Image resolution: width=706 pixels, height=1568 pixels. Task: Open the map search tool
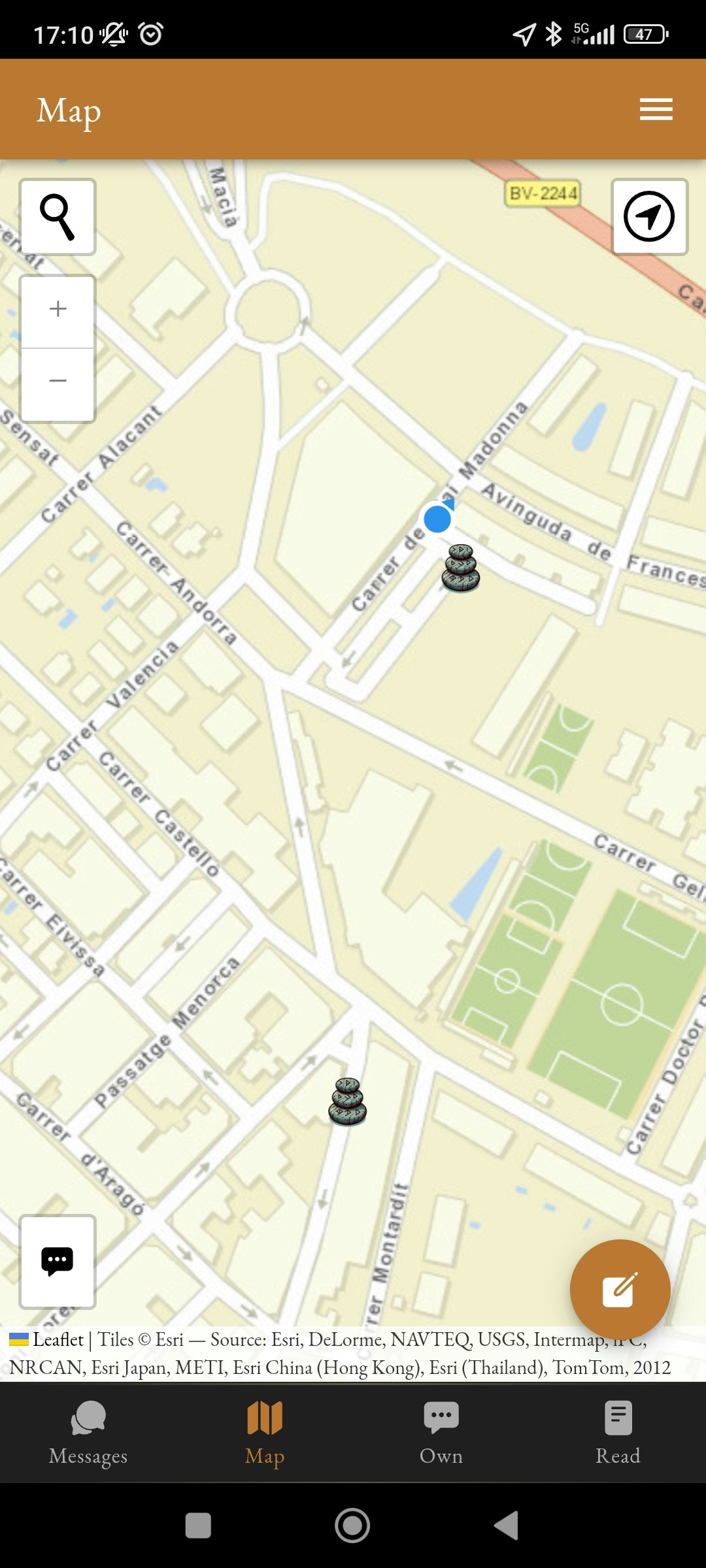pos(58,217)
